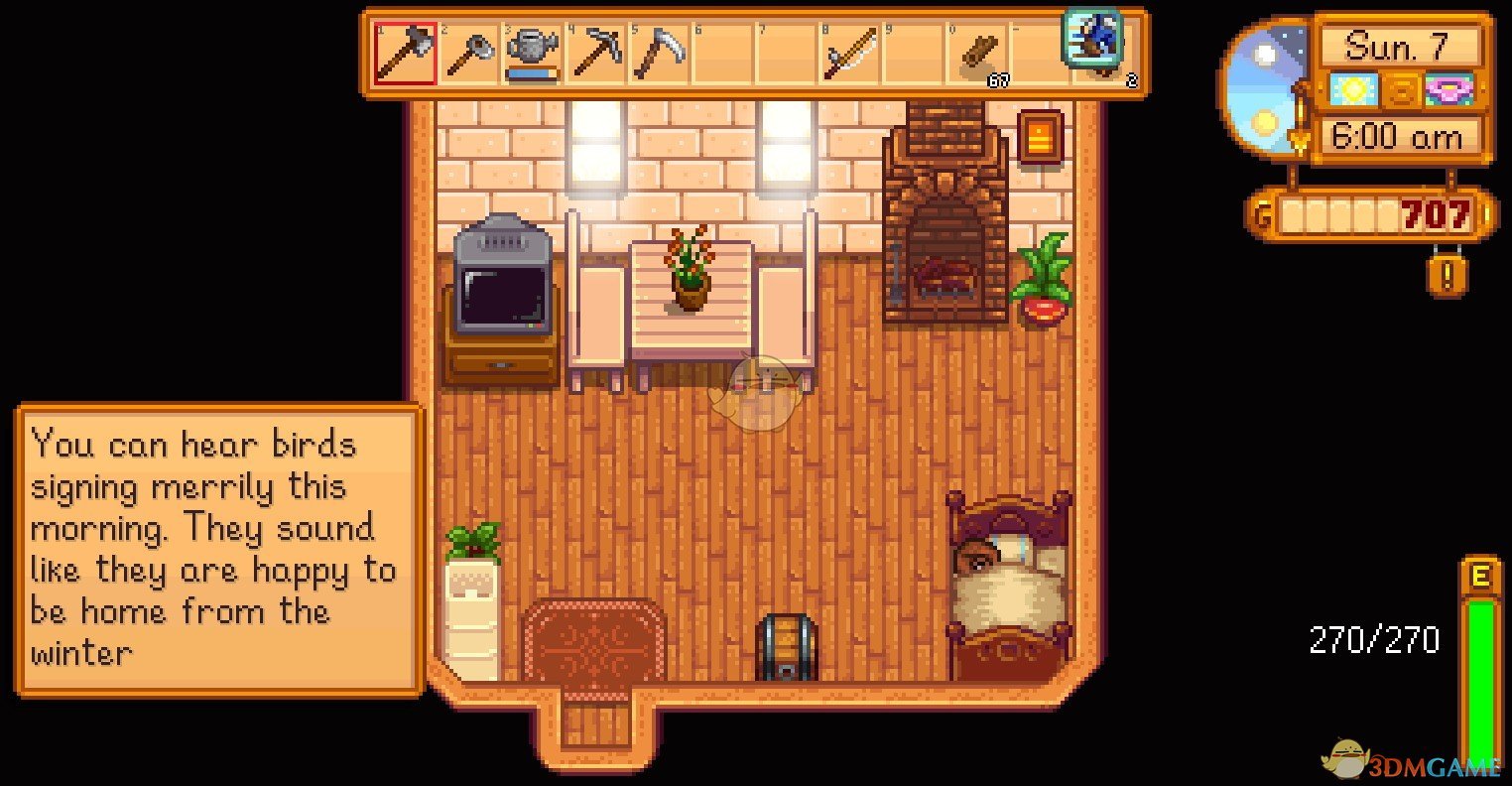The height and width of the screenshot is (786, 1512).
Task: Select the axe in the toolbar
Action: pyautogui.click(x=405, y=54)
